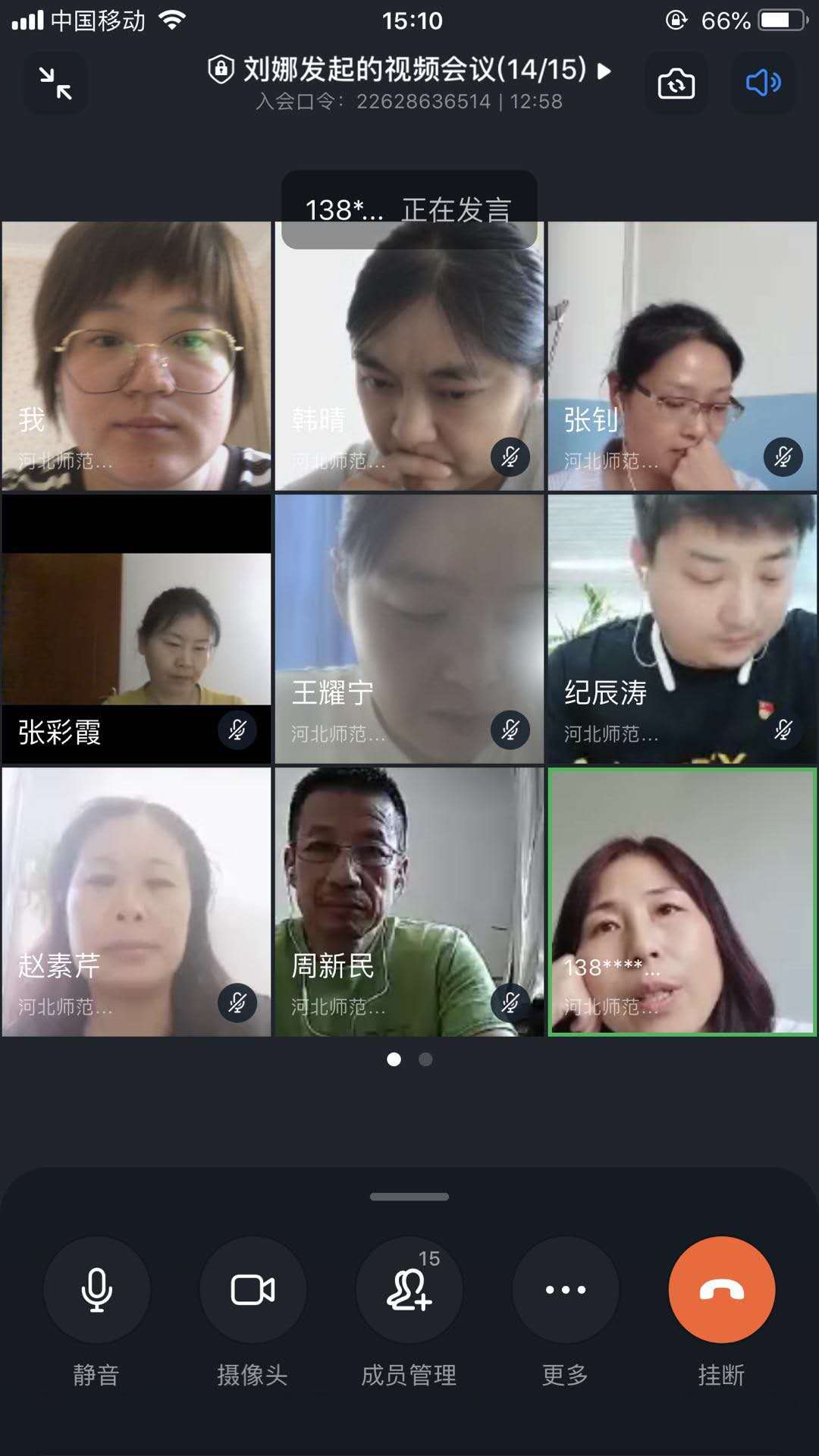Mute my microphone with 静音

[96, 1290]
